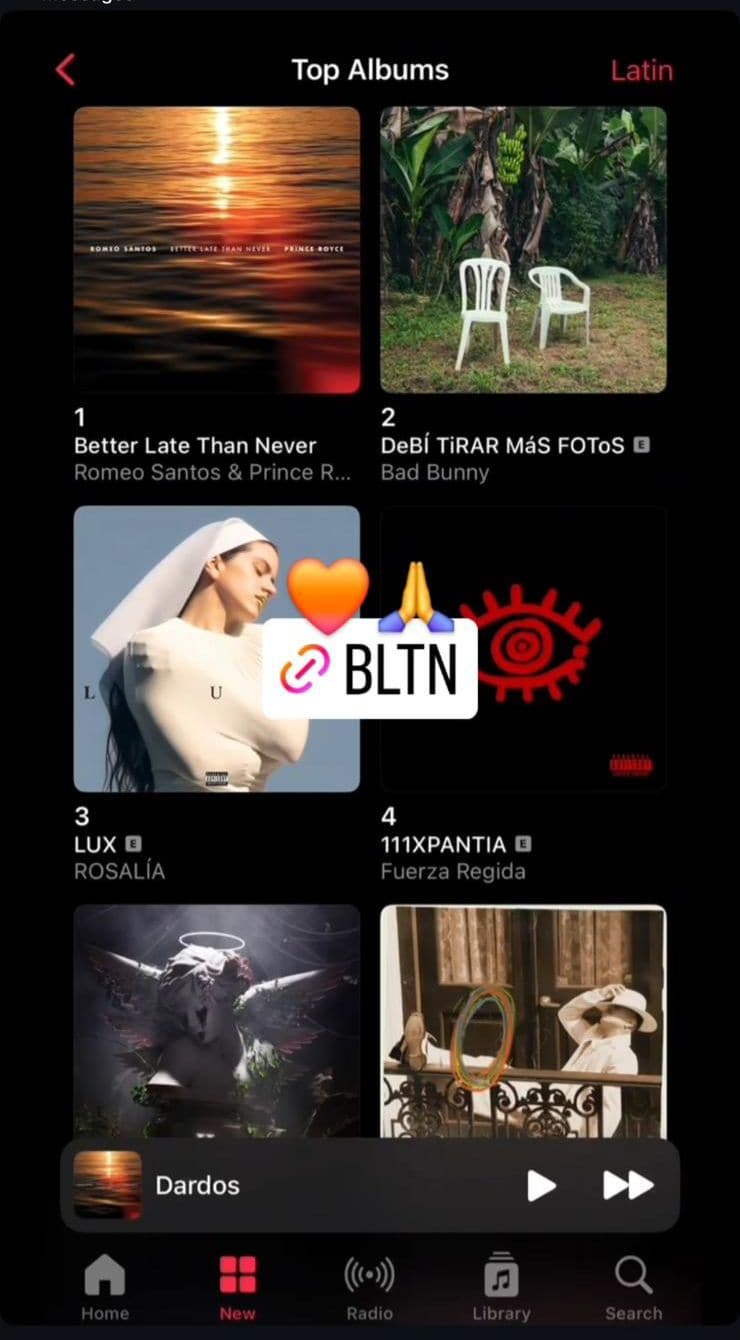Play the song Dardos
This screenshot has width=740, height=1340.
(x=541, y=1186)
